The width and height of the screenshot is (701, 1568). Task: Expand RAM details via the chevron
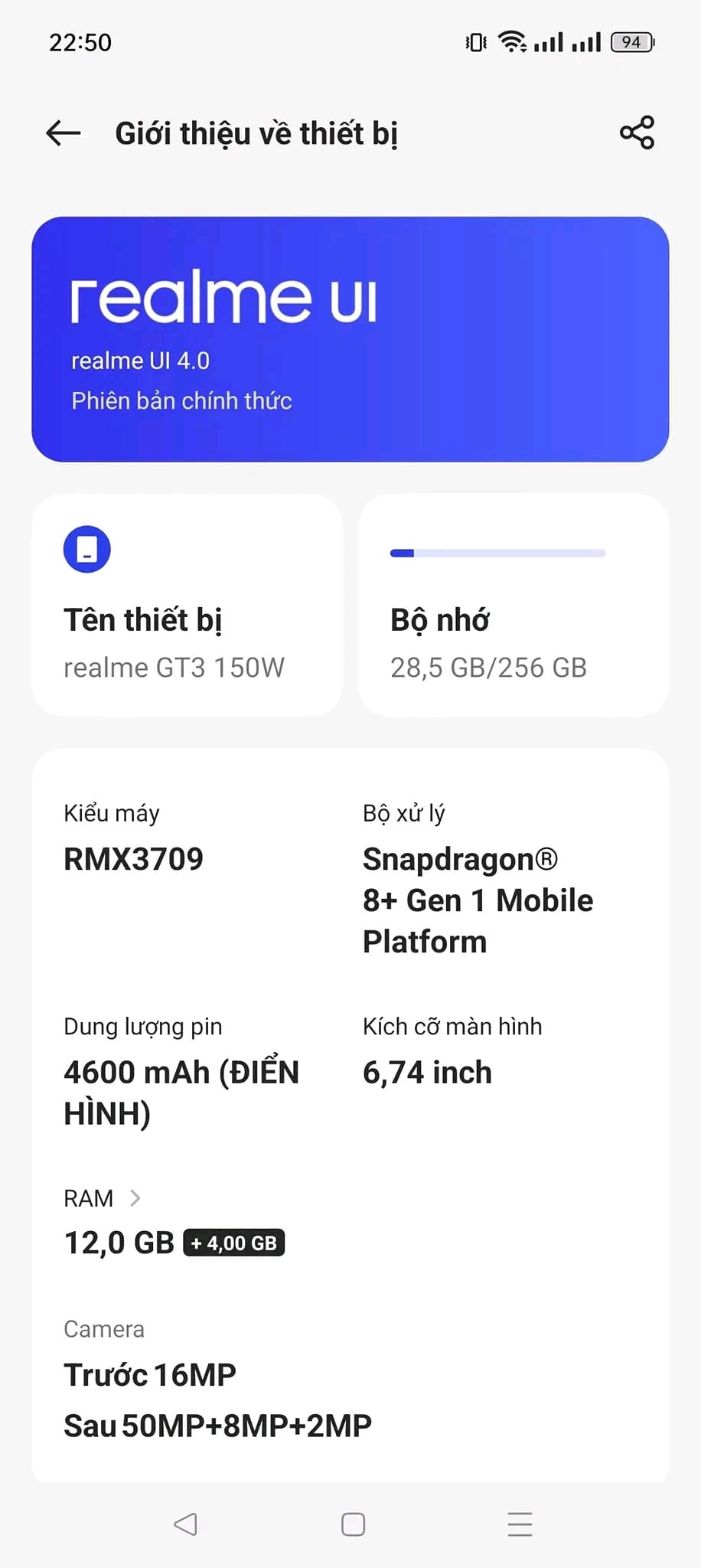pyautogui.click(x=135, y=1197)
